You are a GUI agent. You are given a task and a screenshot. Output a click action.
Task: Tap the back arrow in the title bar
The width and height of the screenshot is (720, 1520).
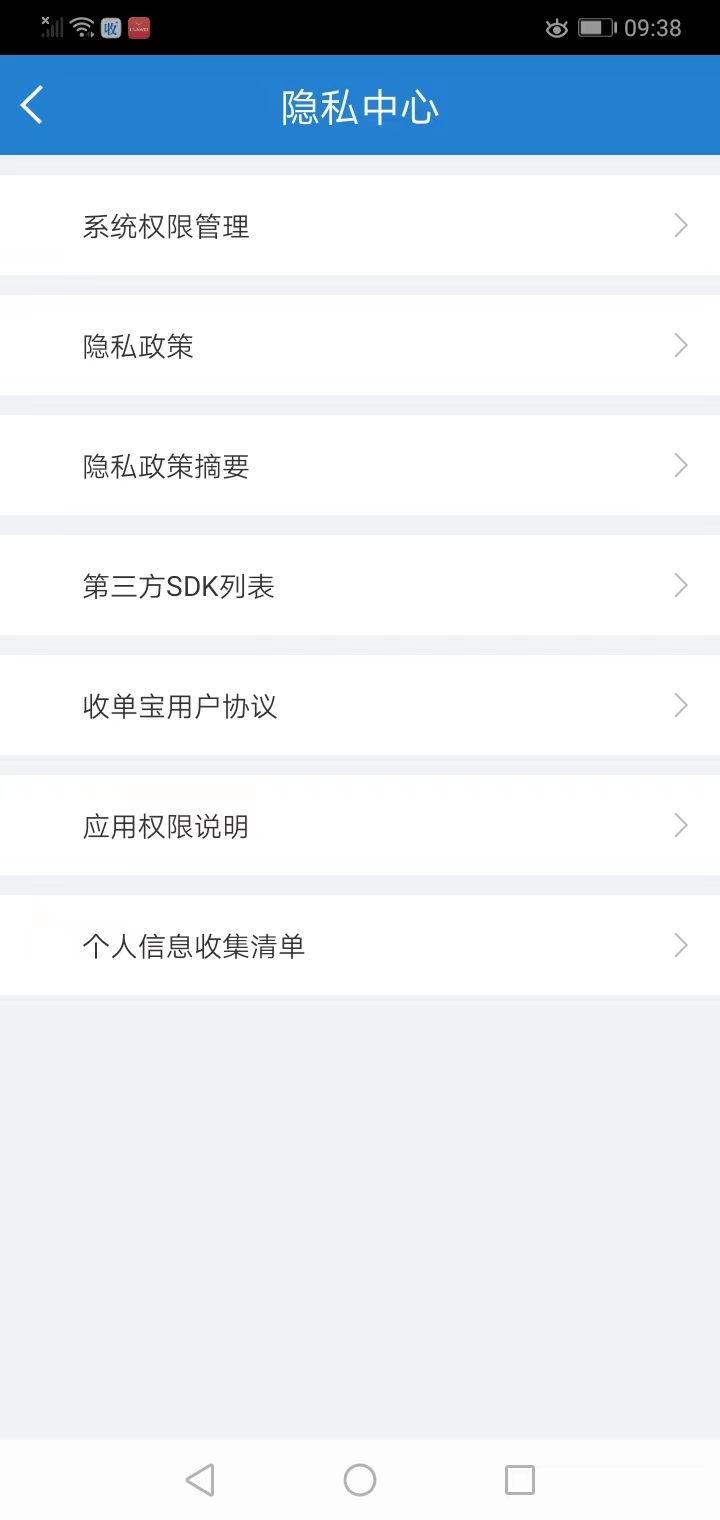(x=31, y=104)
